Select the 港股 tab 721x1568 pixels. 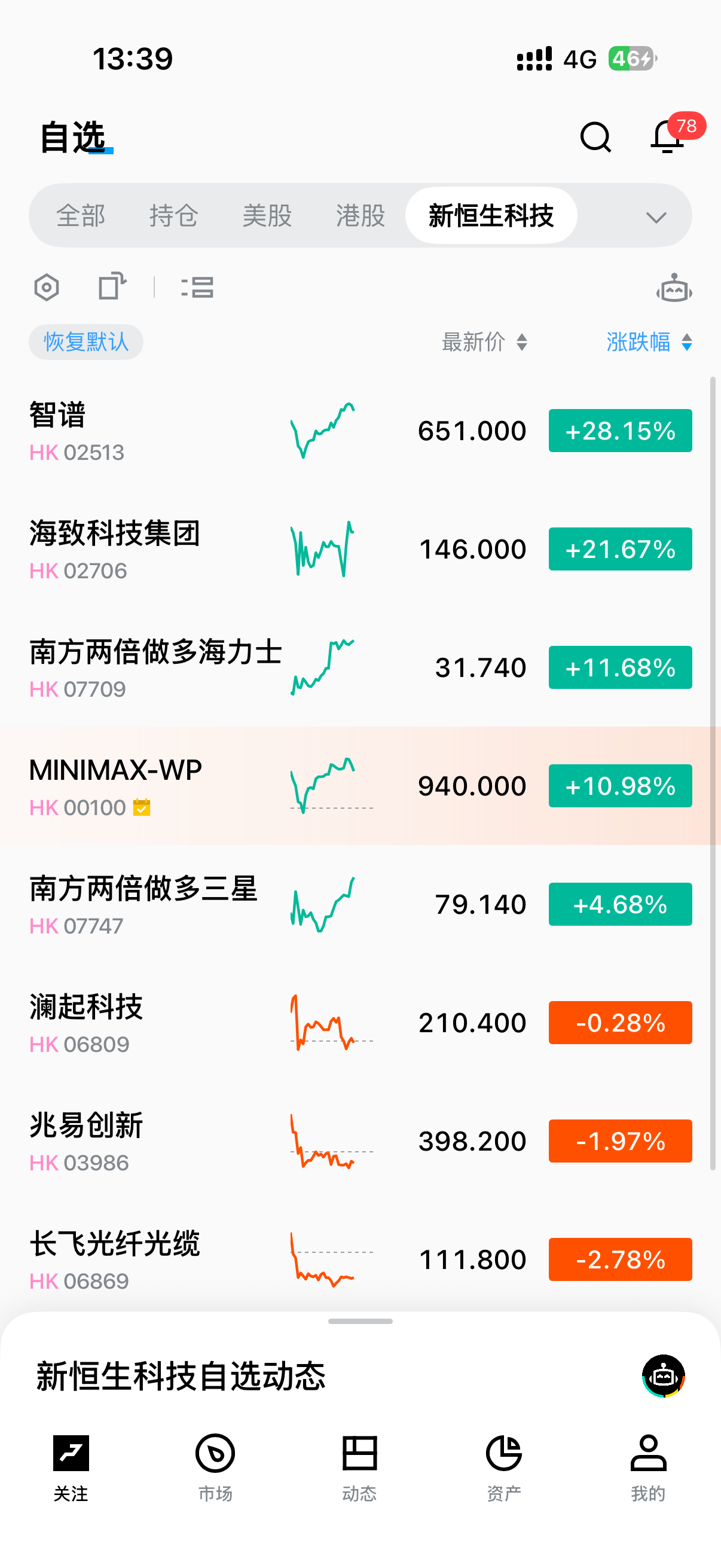361,215
